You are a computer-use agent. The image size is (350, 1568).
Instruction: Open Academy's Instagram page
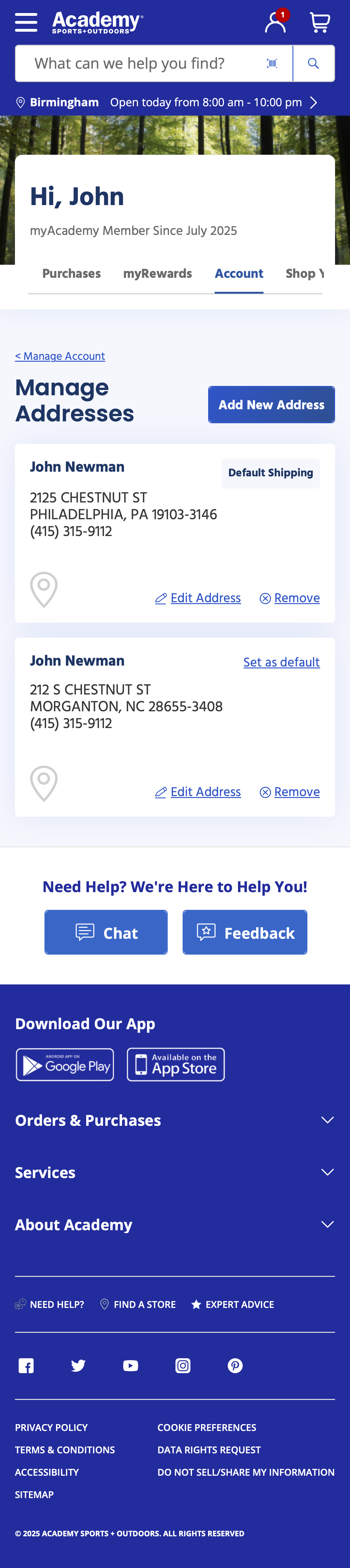(x=183, y=1365)
